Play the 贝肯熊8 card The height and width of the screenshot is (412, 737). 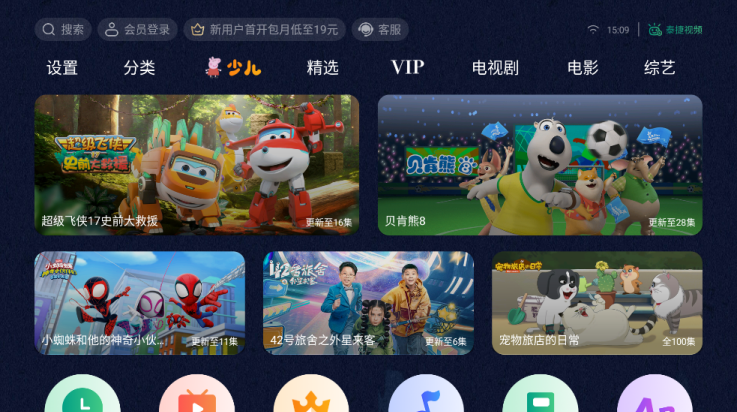[x=540, y=164]
